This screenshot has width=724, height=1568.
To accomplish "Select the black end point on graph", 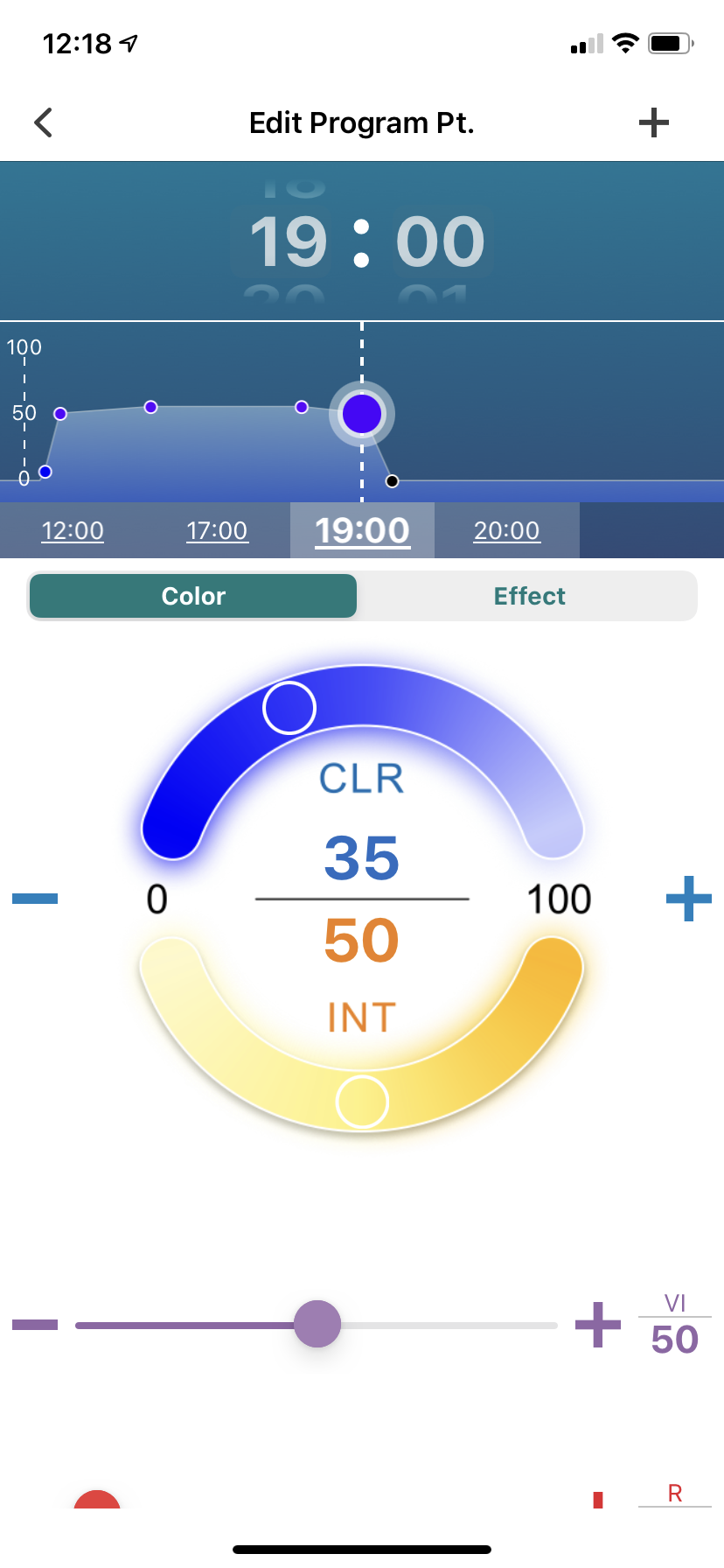I will click(393, 480).
